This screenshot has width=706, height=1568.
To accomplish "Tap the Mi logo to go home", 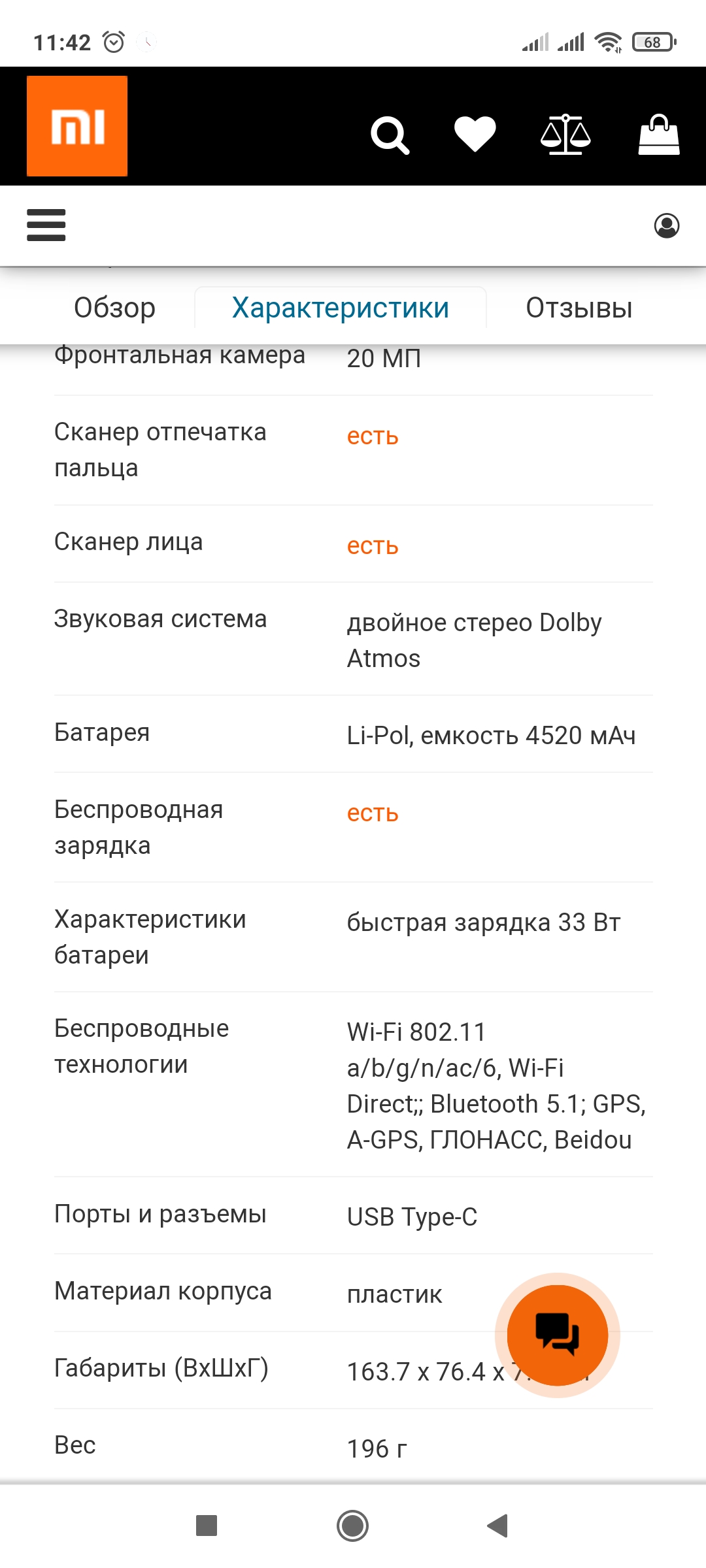I will [77, 126].
